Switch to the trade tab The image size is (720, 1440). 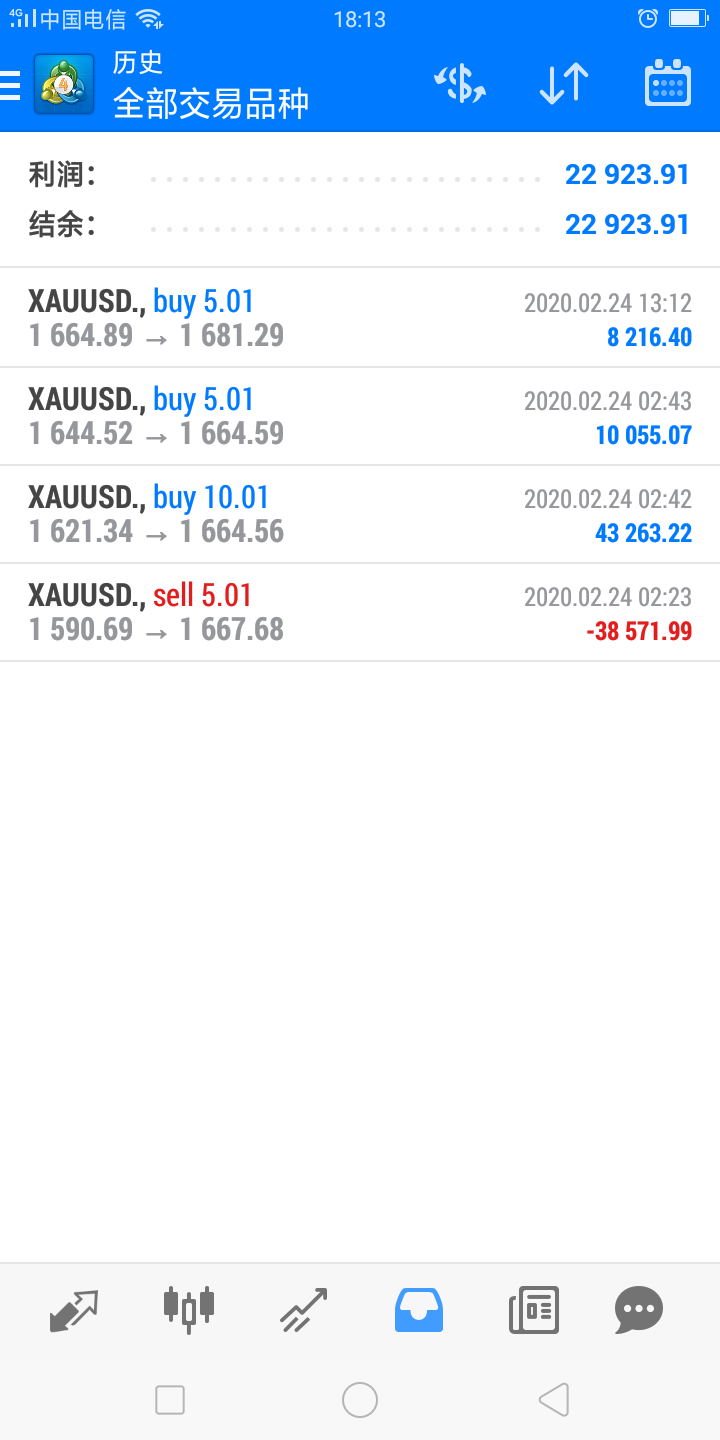coord(303,1309)
